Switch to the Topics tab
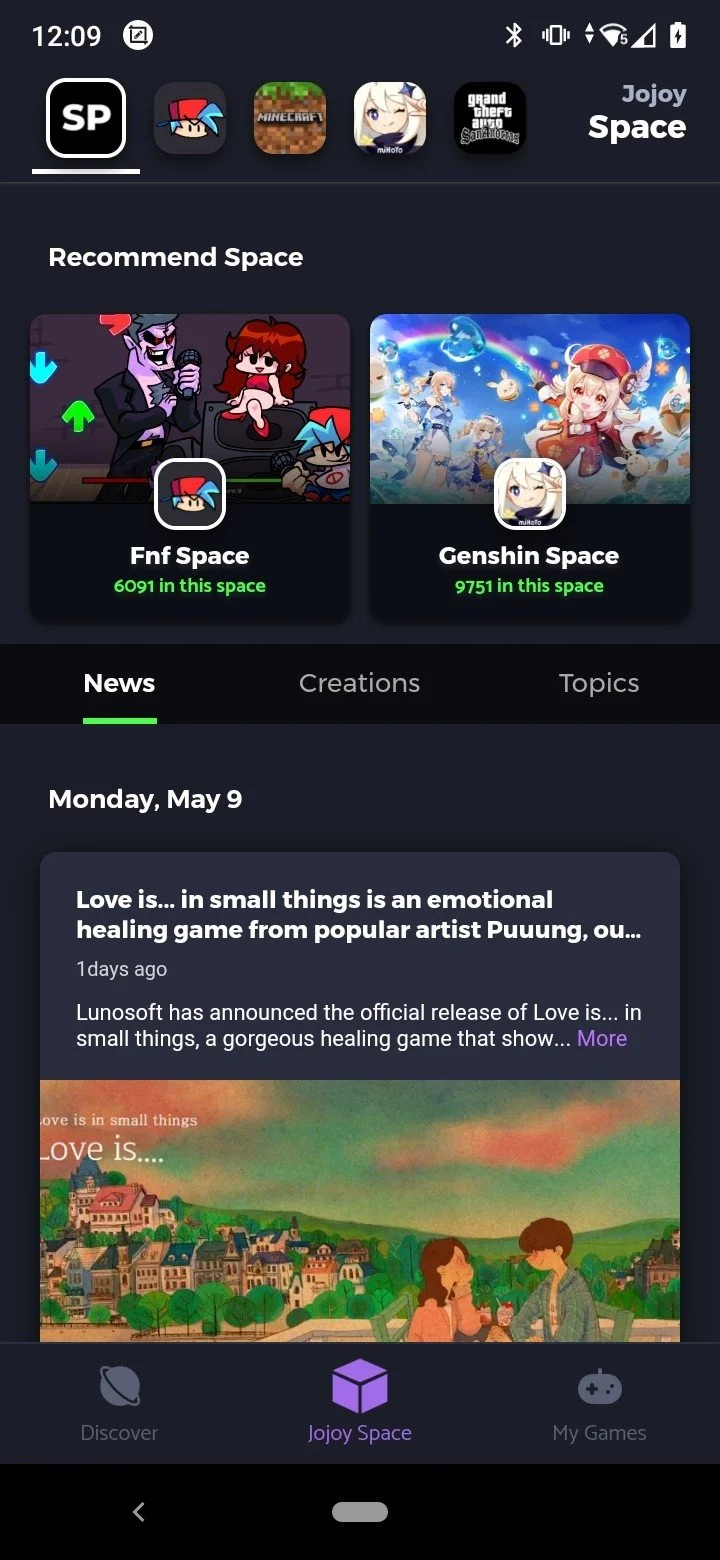 tap(598, 684)
